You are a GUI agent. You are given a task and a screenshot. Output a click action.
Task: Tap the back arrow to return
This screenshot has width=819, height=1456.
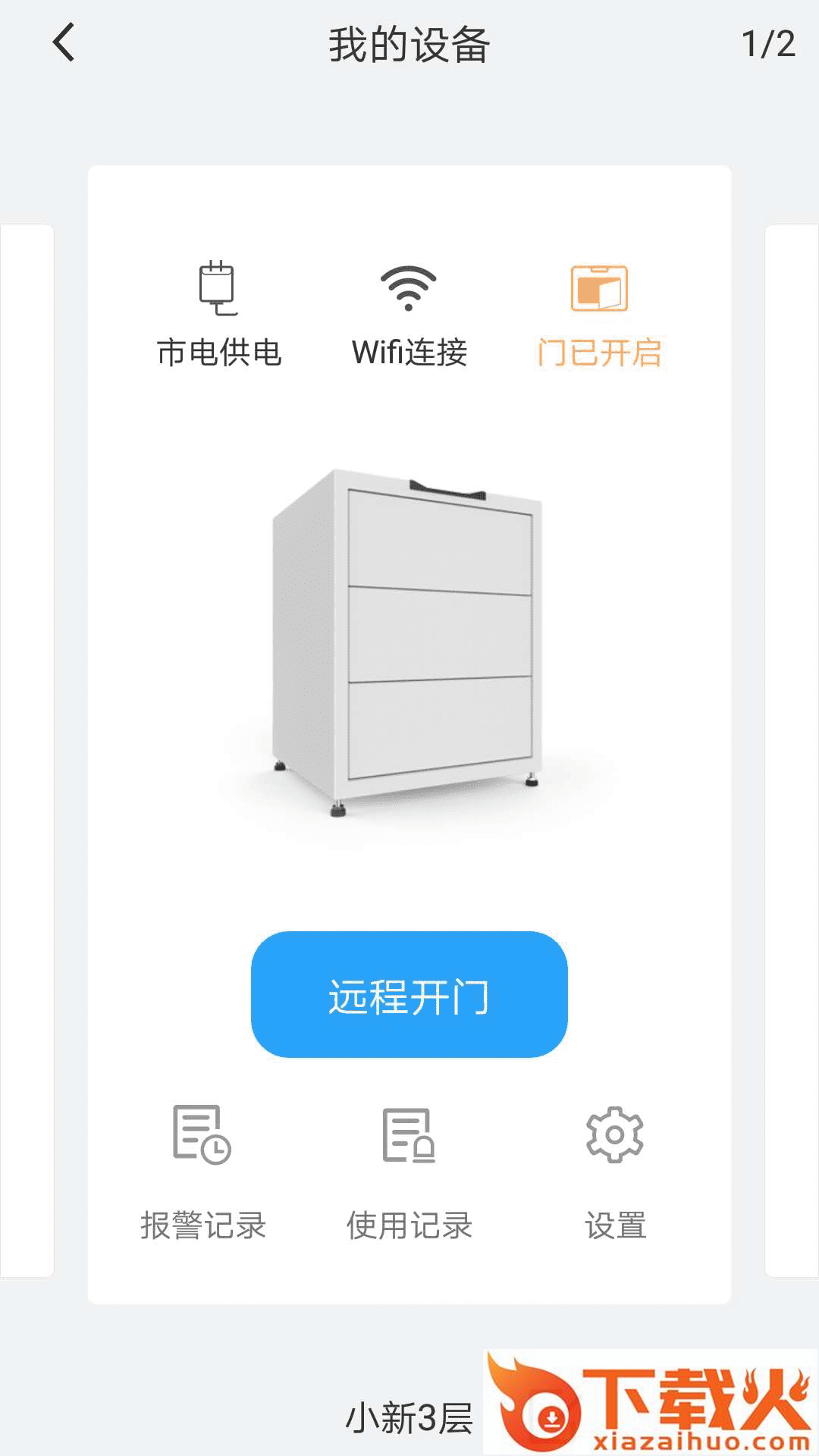coord(62,43)
